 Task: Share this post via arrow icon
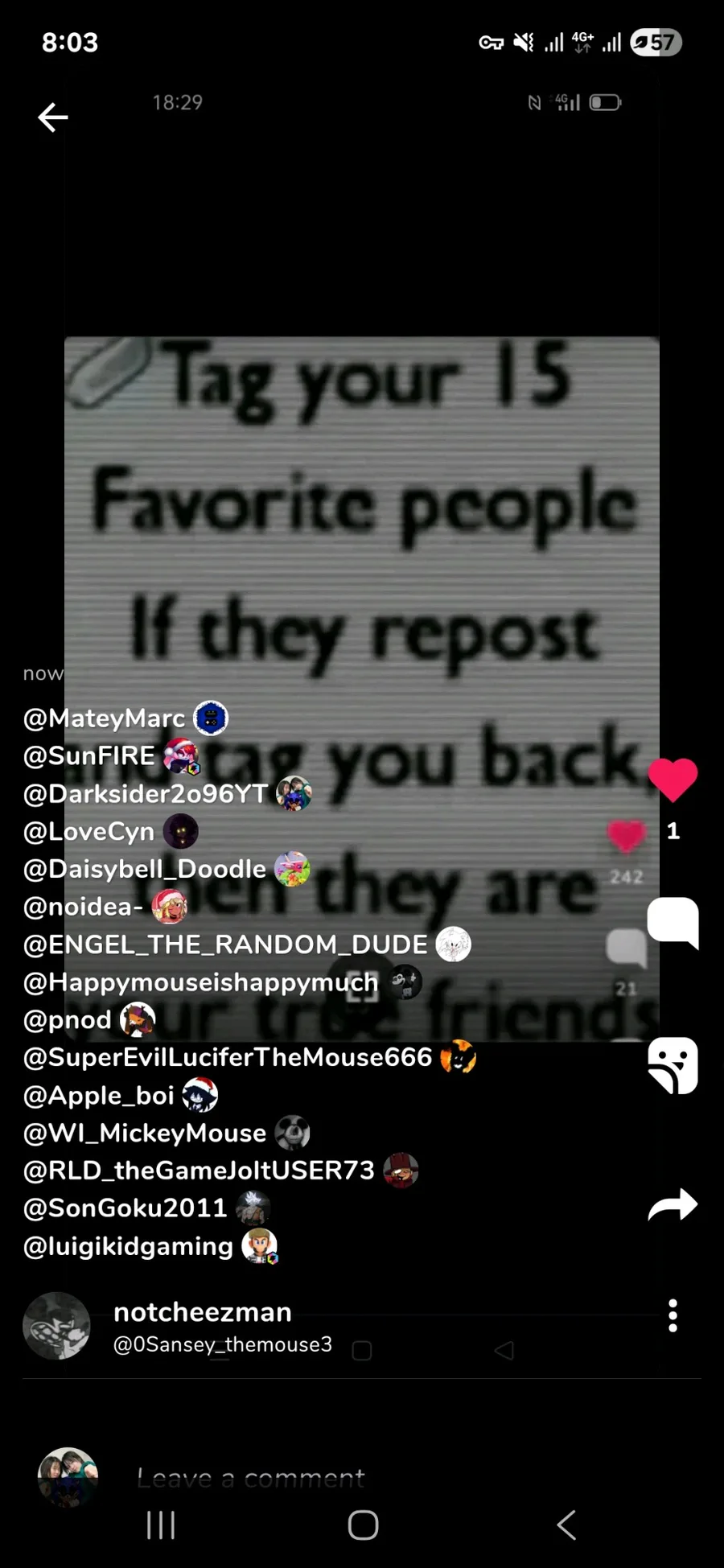673,1205
